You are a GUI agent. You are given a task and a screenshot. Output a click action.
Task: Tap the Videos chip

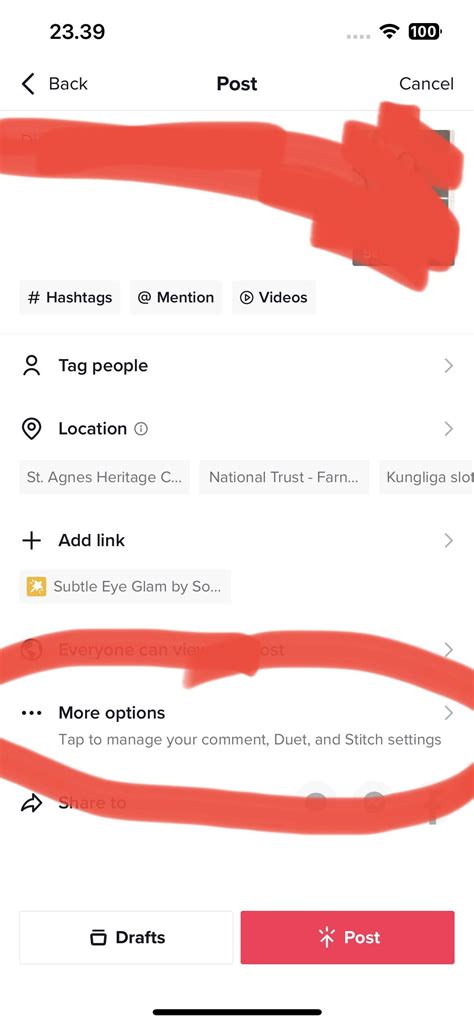click(274, 297)
